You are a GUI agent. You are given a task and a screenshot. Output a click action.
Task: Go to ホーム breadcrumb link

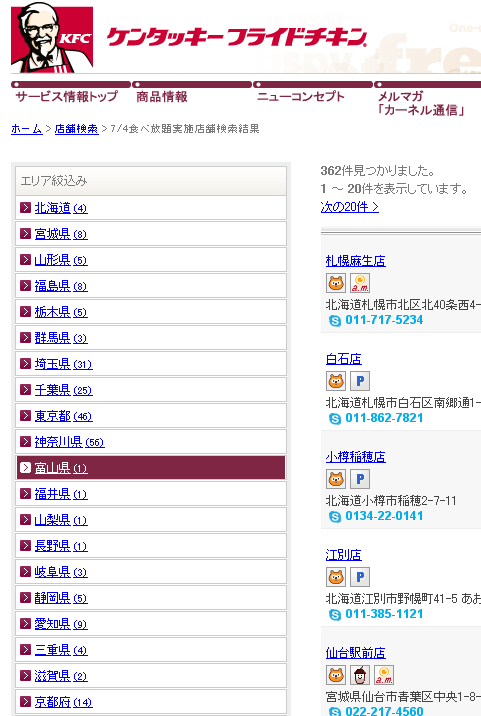26,129
